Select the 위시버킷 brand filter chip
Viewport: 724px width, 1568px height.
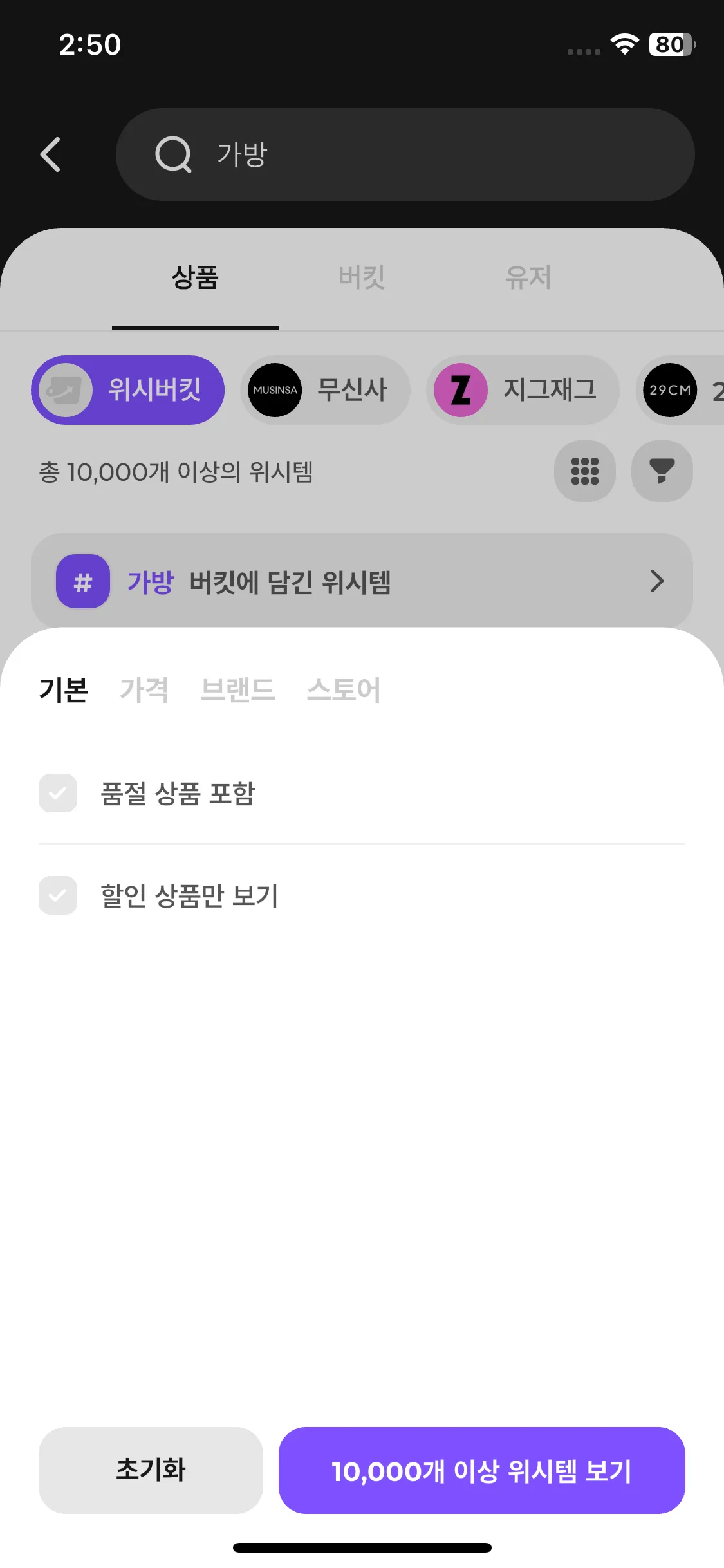[x=127, y=390]
